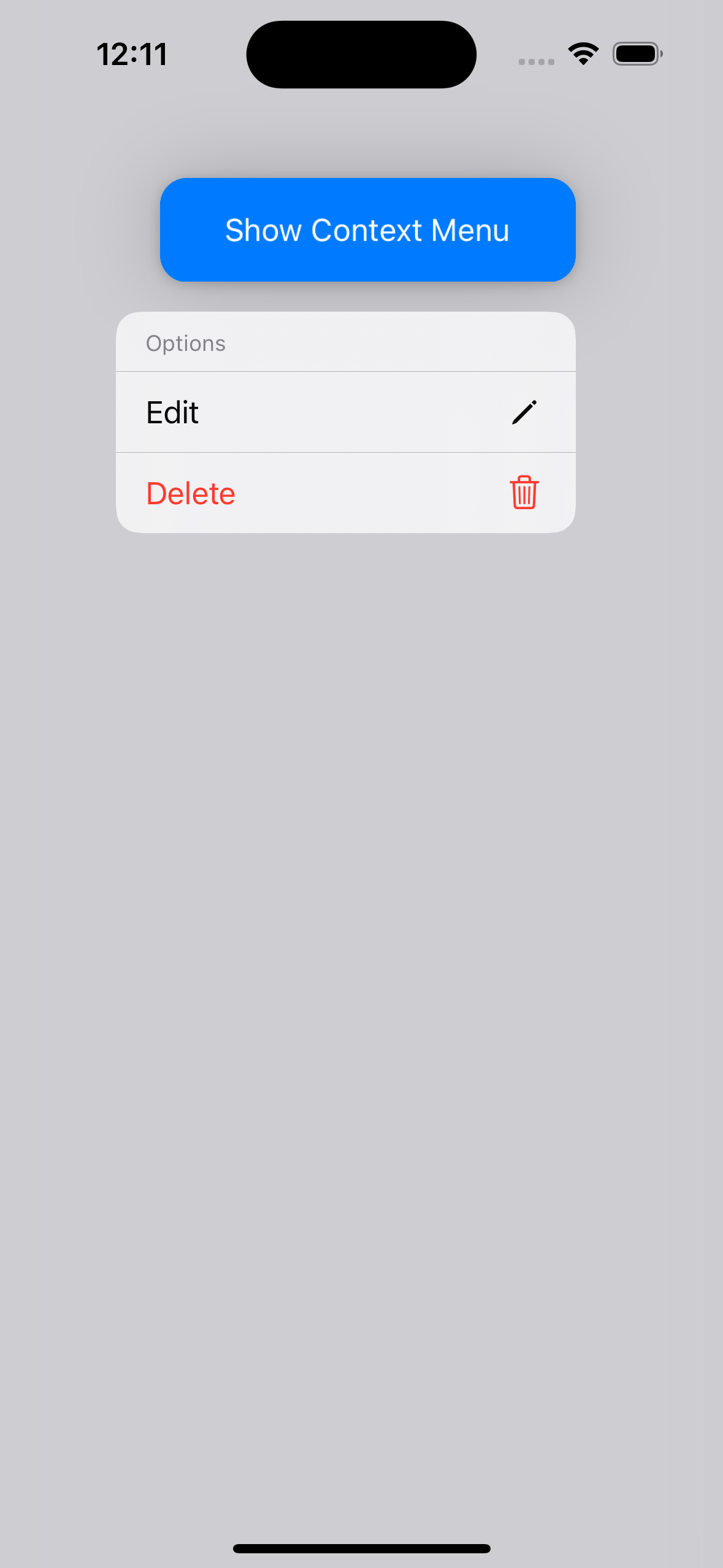Tap the Dynamic Island pill
Screen dimensions: 723x1568
(361, 54)
